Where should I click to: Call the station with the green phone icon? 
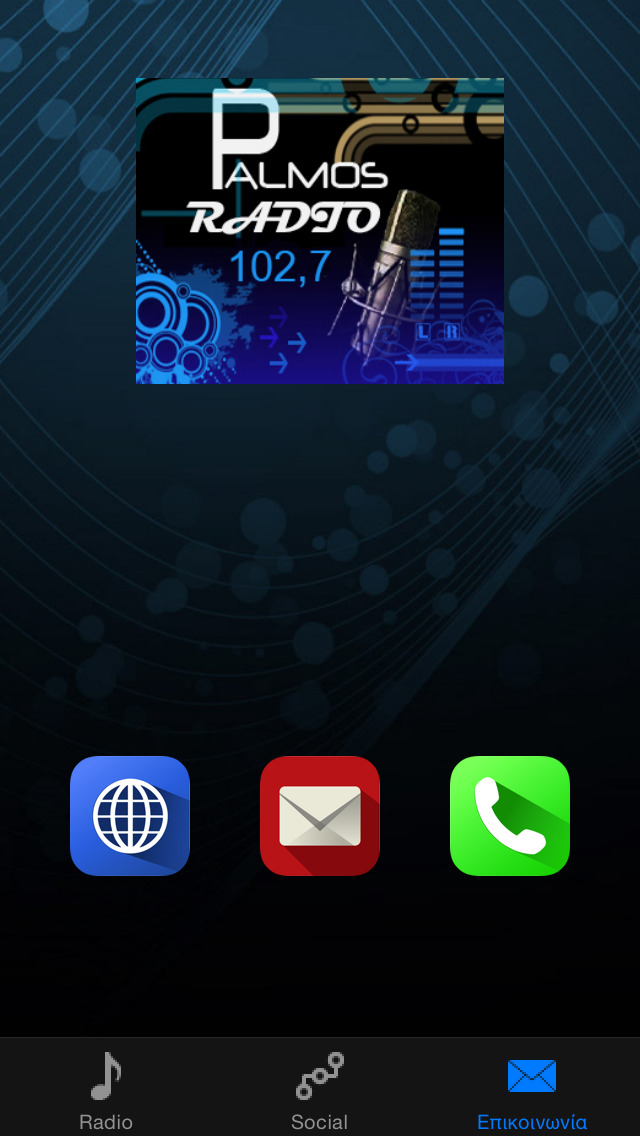510,815
